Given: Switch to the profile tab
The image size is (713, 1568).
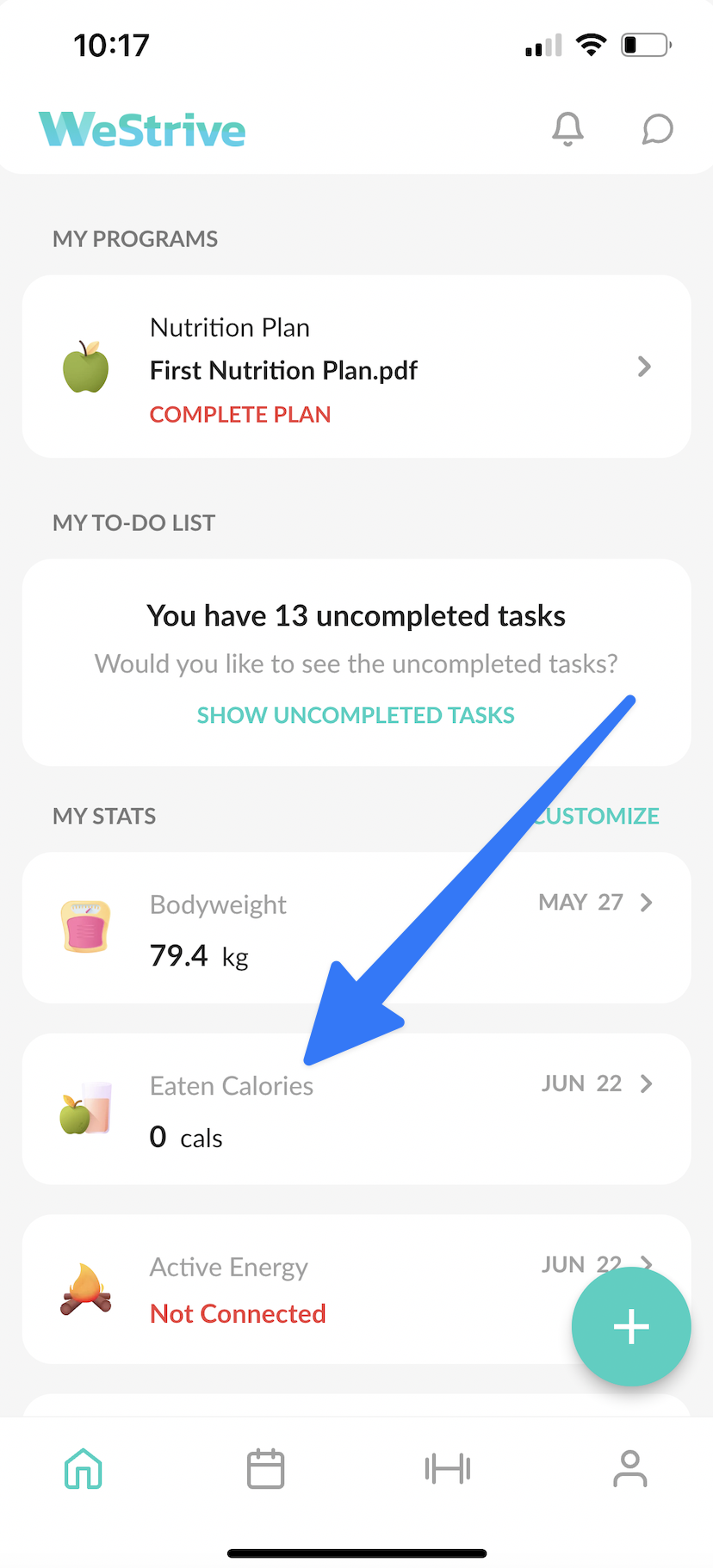Looking at the screenshot, I should coord(629,1468).
